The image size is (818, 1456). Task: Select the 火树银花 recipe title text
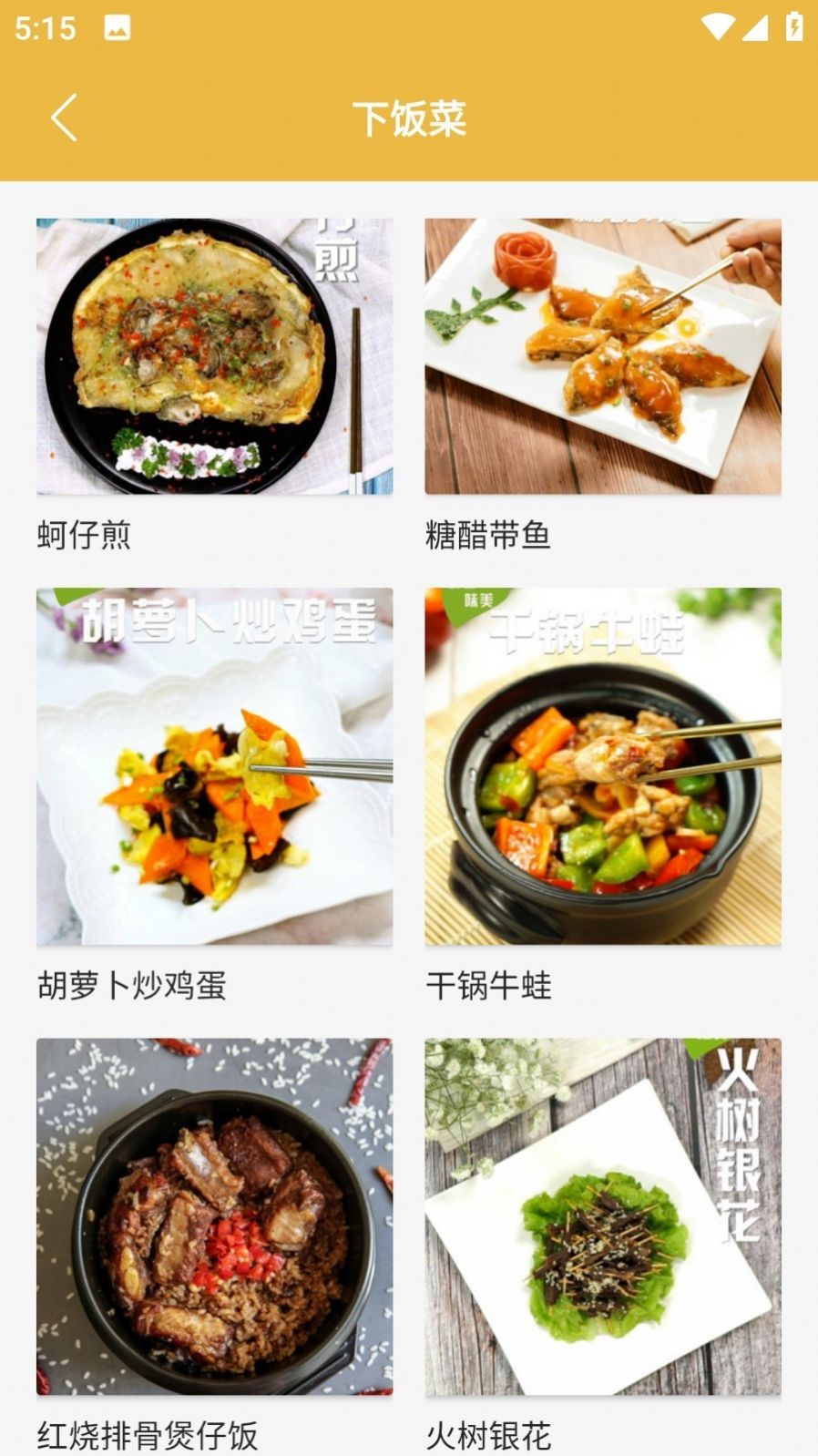click(x=490, y=1436)
